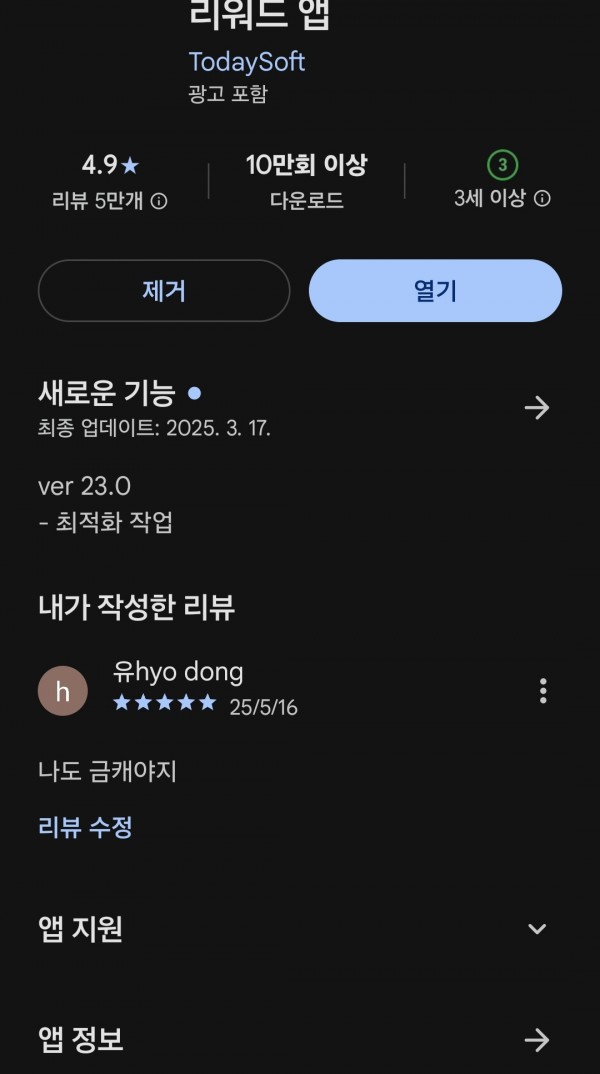Tap the 제거 uninstall button

[x=164, y=290]
